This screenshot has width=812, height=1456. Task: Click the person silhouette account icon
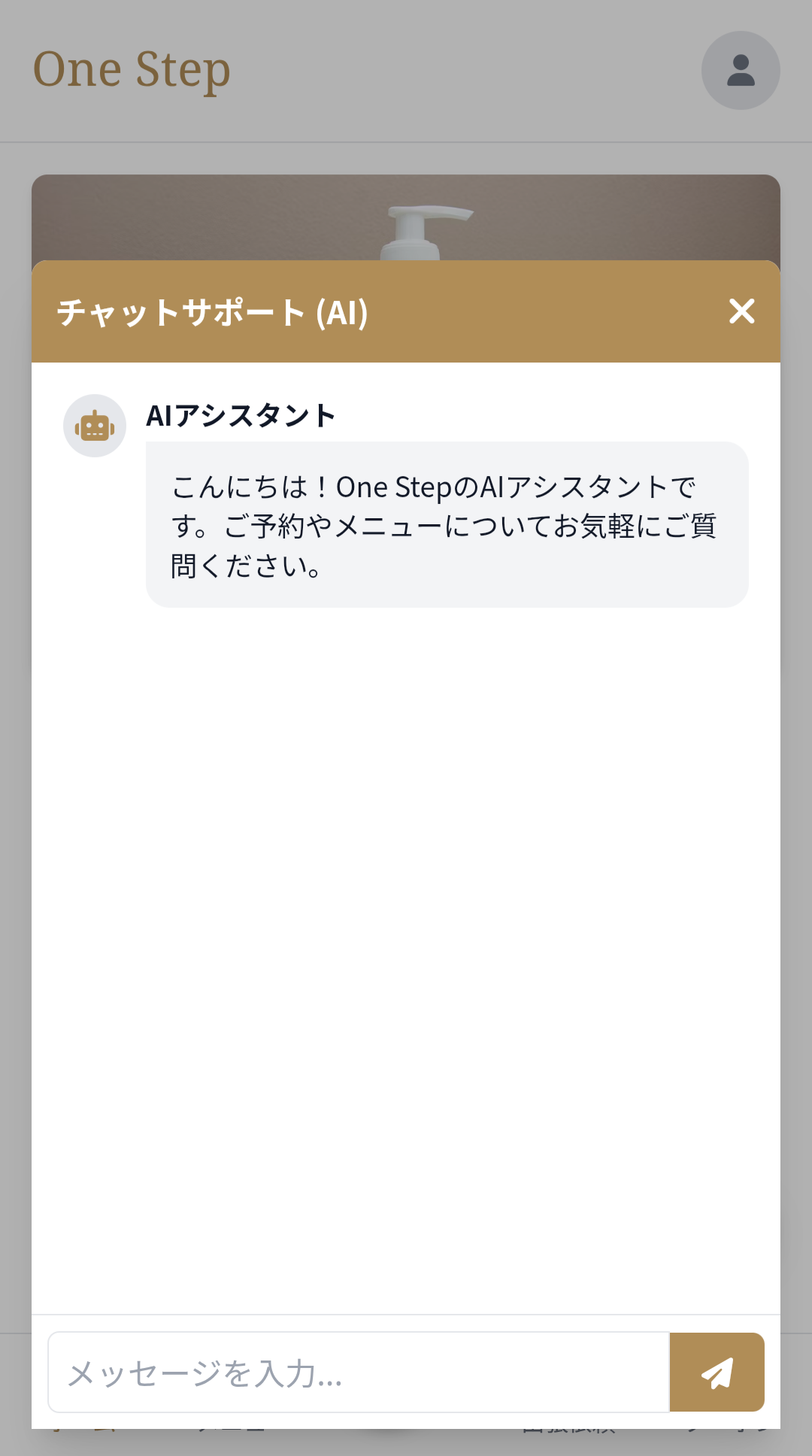point(741,71)
